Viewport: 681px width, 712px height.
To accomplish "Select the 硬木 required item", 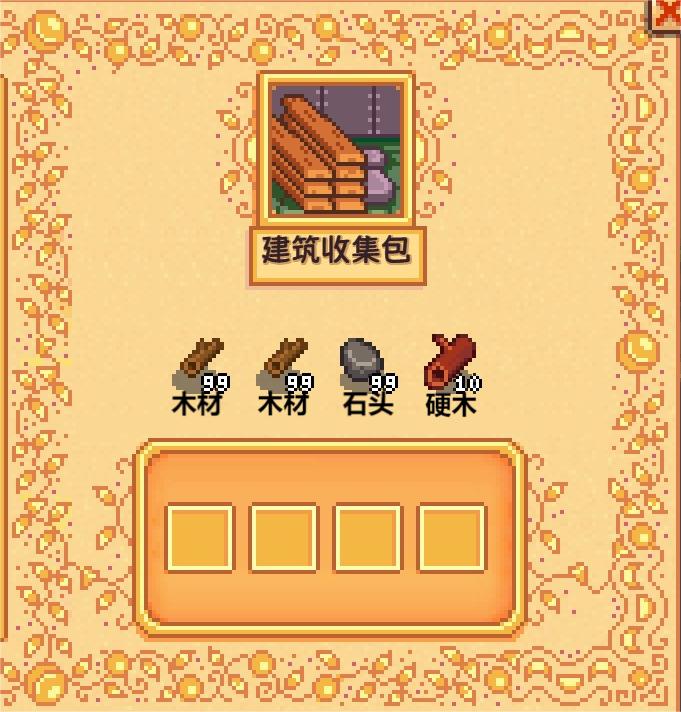I will pyautogui.click(x=452, y=365).
